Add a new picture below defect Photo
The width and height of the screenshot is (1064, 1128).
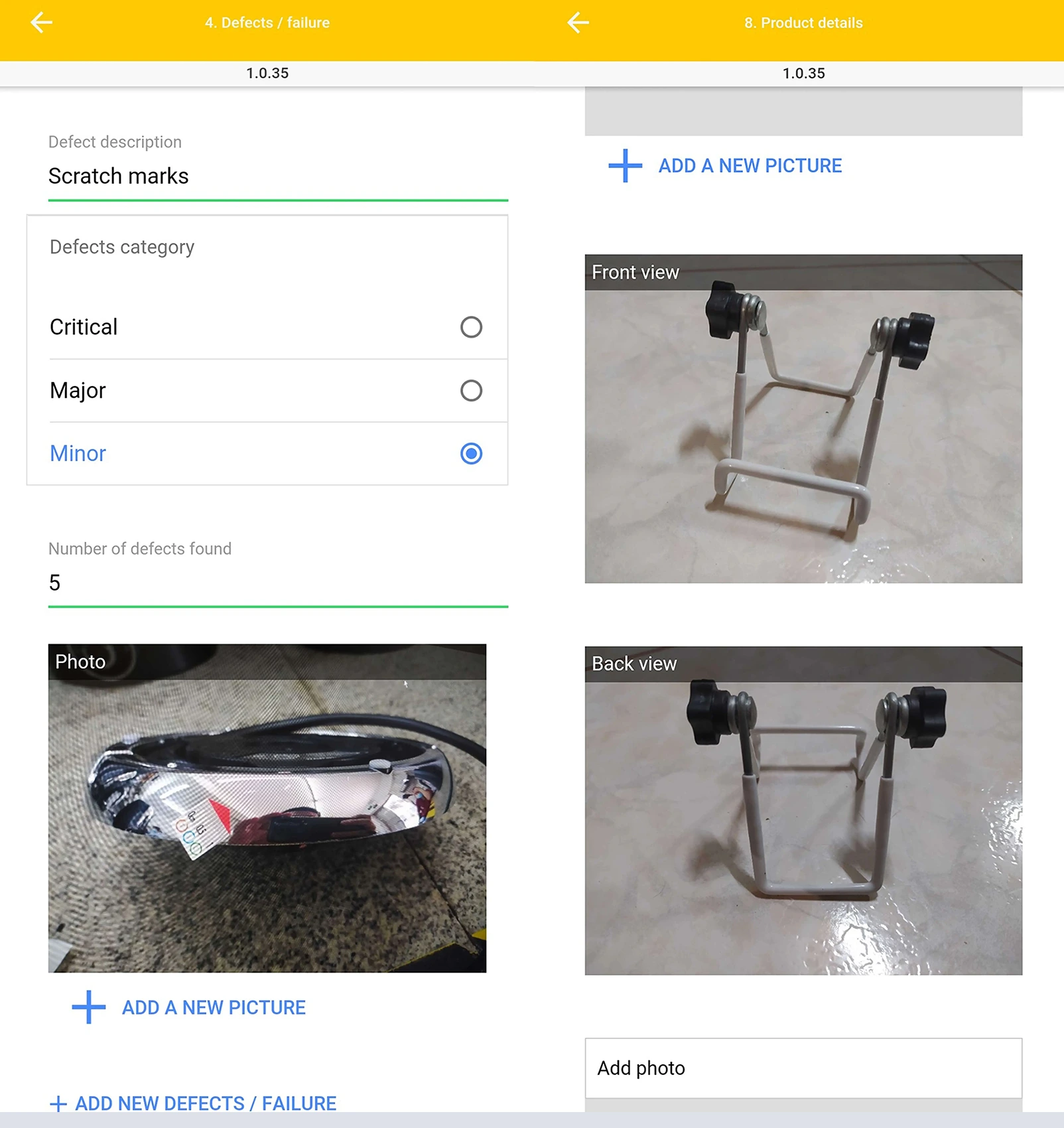[x=189, y=1007]
